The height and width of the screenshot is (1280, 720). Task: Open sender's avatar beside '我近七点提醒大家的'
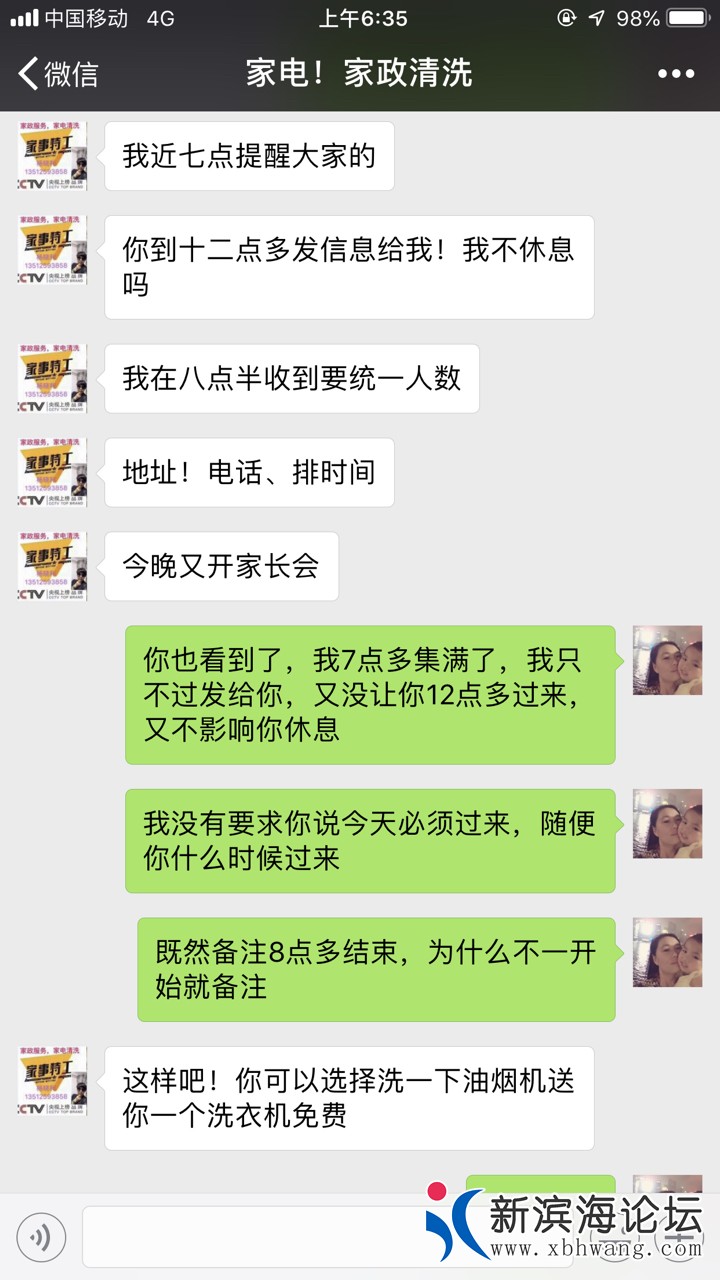52,156
